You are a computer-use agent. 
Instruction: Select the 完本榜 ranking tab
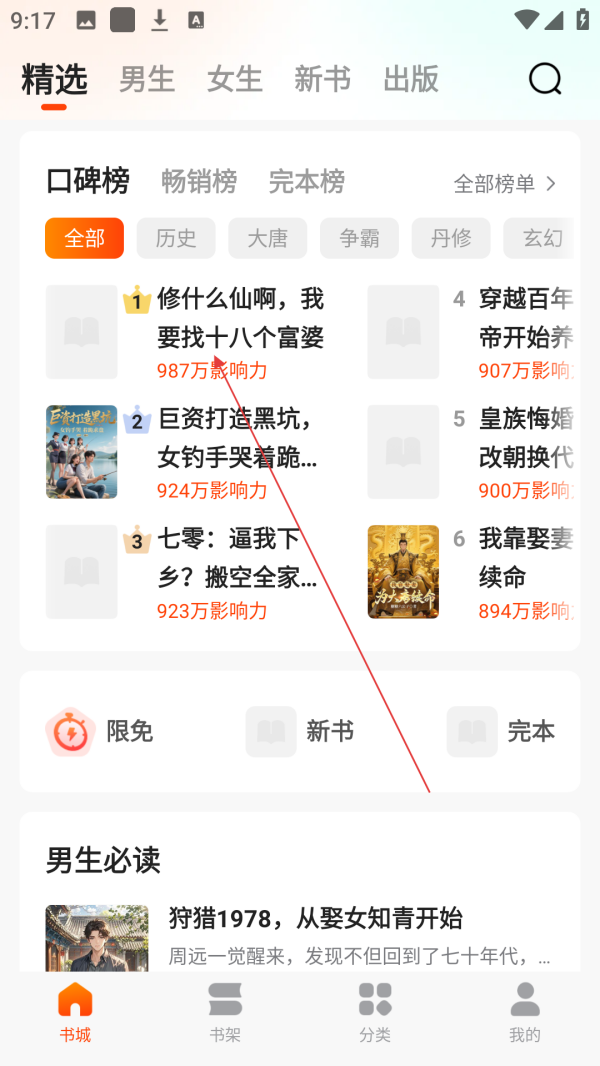click(x=306, y=182)
